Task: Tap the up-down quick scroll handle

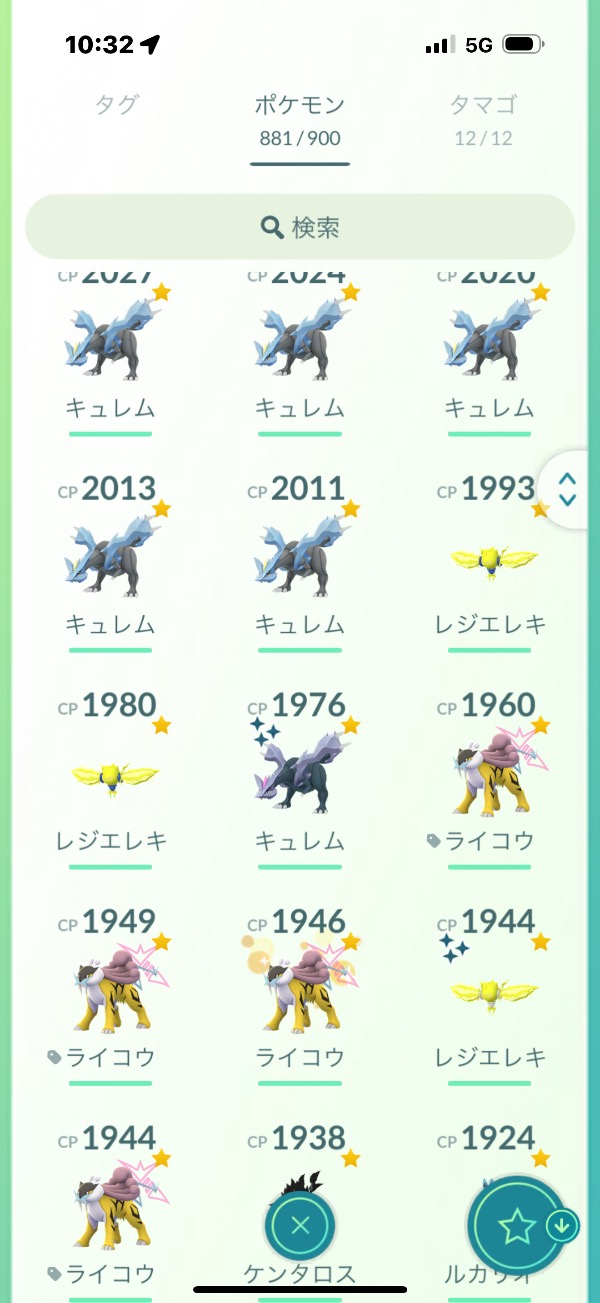Action: click(x=568, y=489)
